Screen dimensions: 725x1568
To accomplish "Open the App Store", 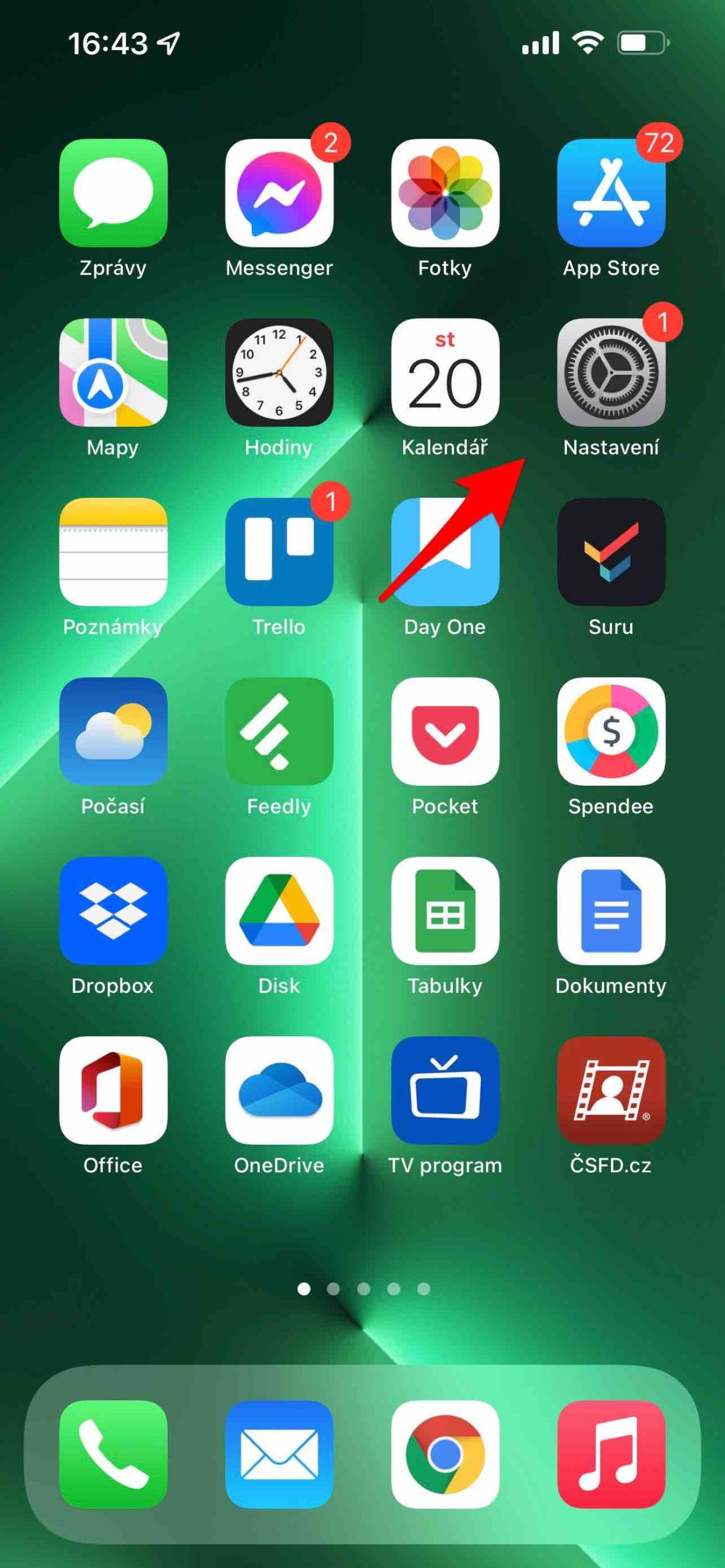I will click(610, 193).
